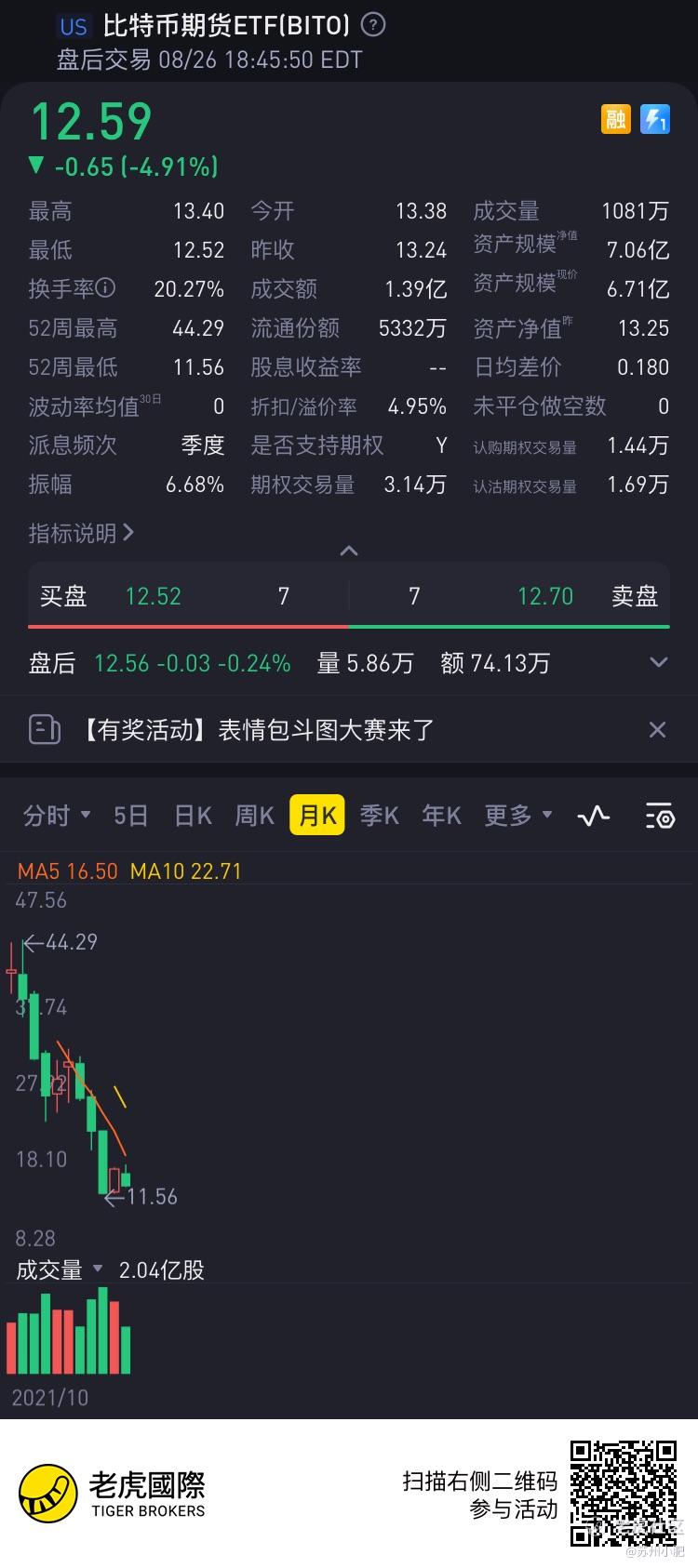Expand the 盘后 after-hours row
This screenshot has width=698, height=1568.
[658, 662]
